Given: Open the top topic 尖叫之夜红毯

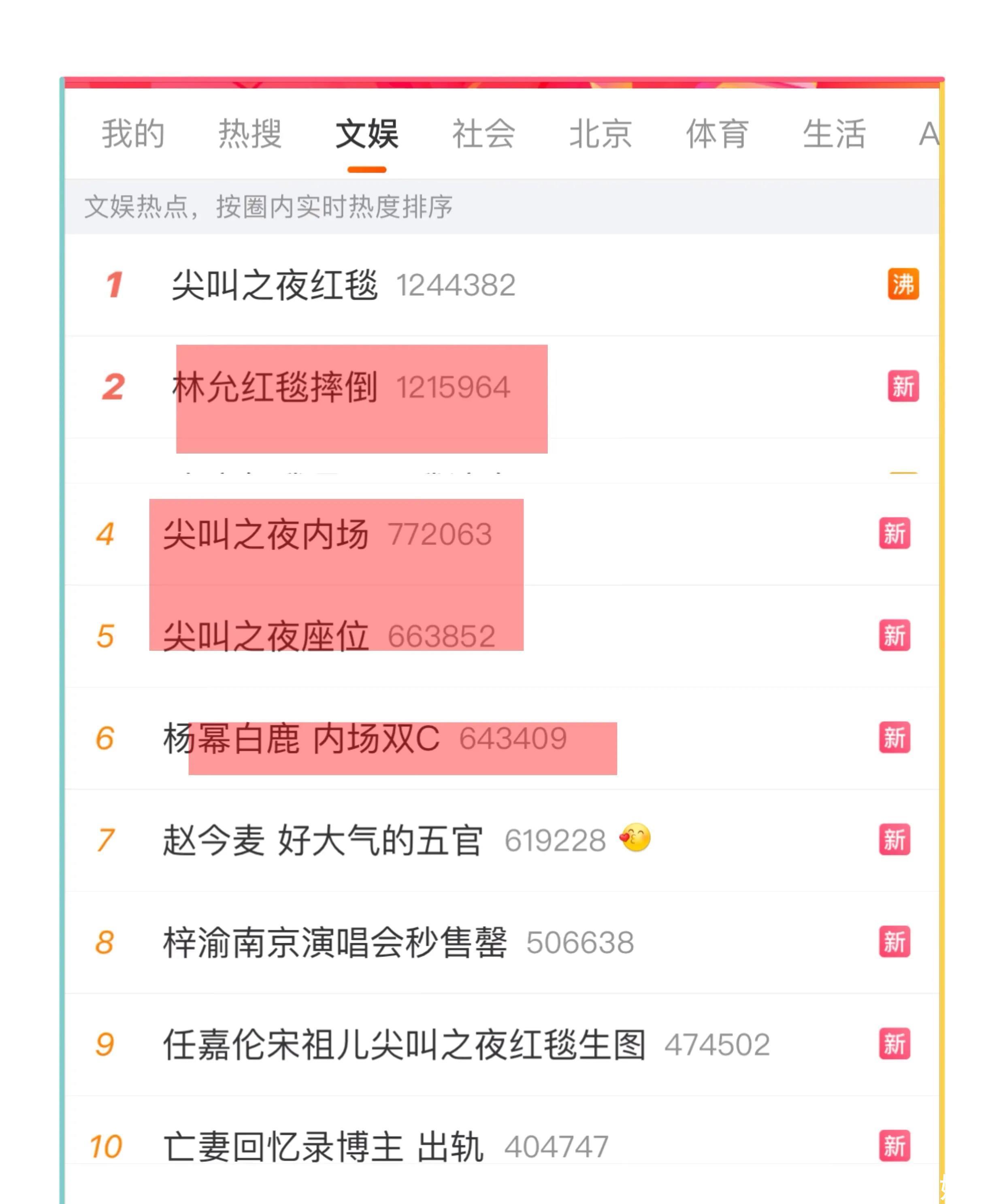Looking at the screenshot, I should pyautogui.click(x=275, y=285).
